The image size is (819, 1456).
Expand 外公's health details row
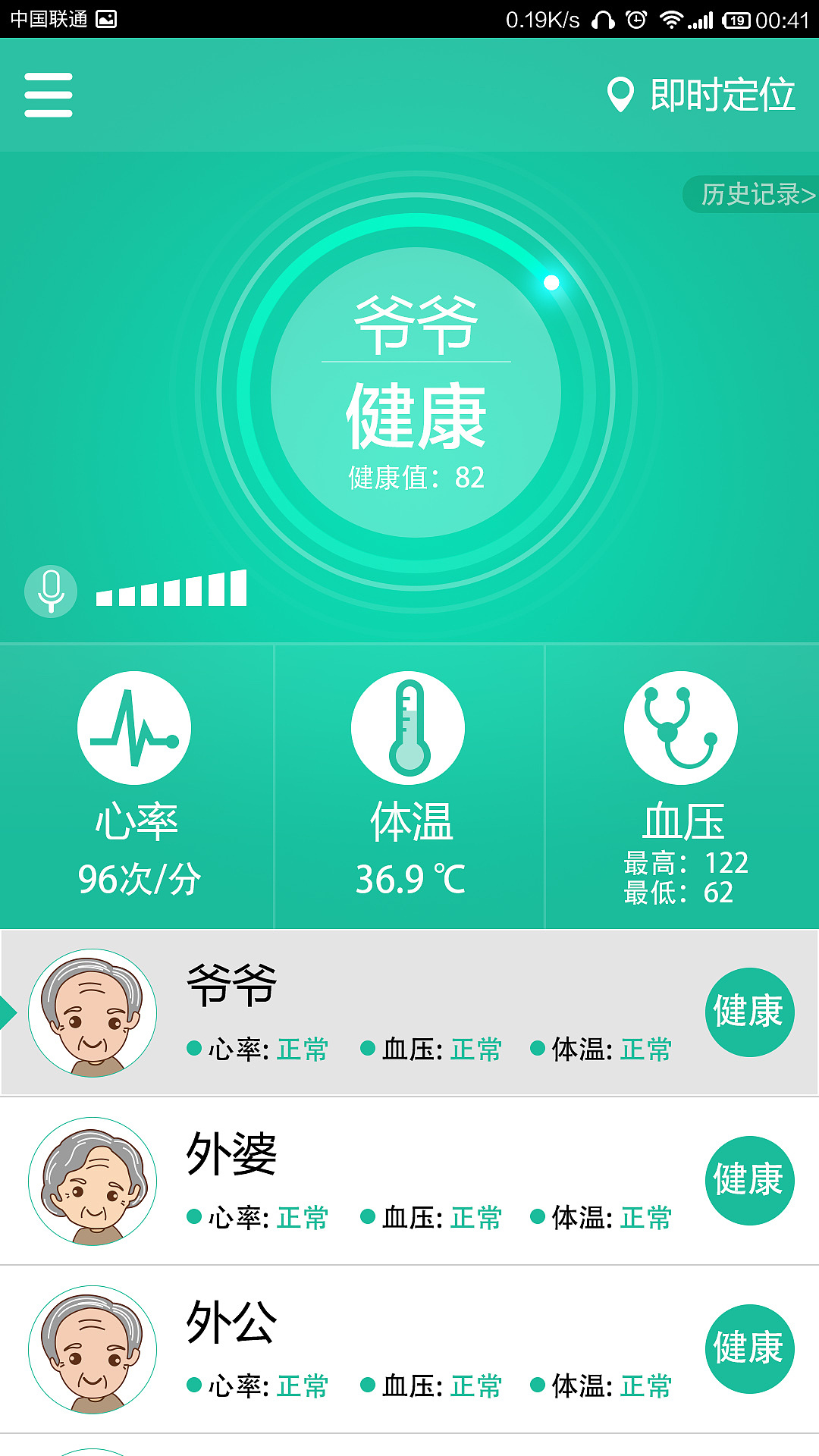[409, 1350]
